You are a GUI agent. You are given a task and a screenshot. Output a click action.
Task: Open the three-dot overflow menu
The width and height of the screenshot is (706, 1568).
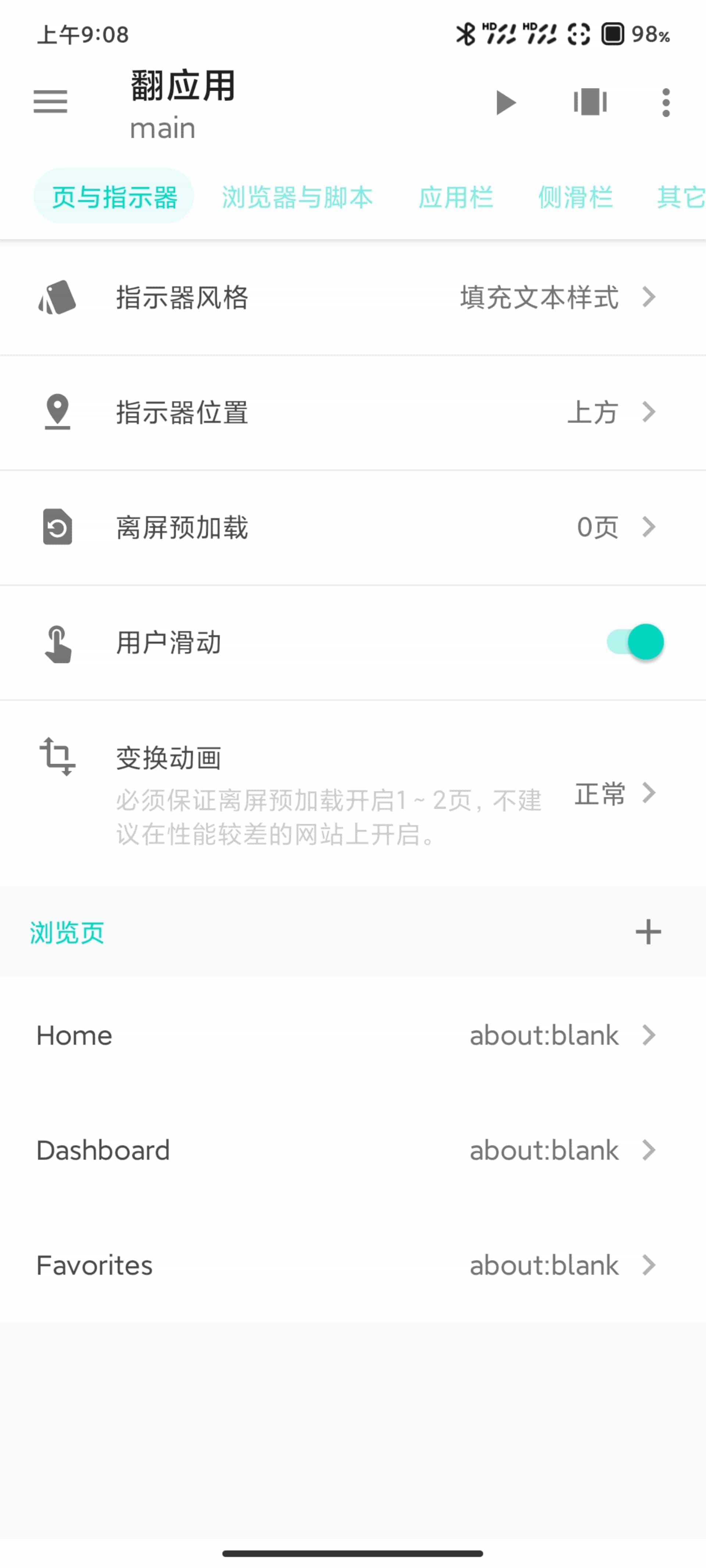[x=666, y=102]
